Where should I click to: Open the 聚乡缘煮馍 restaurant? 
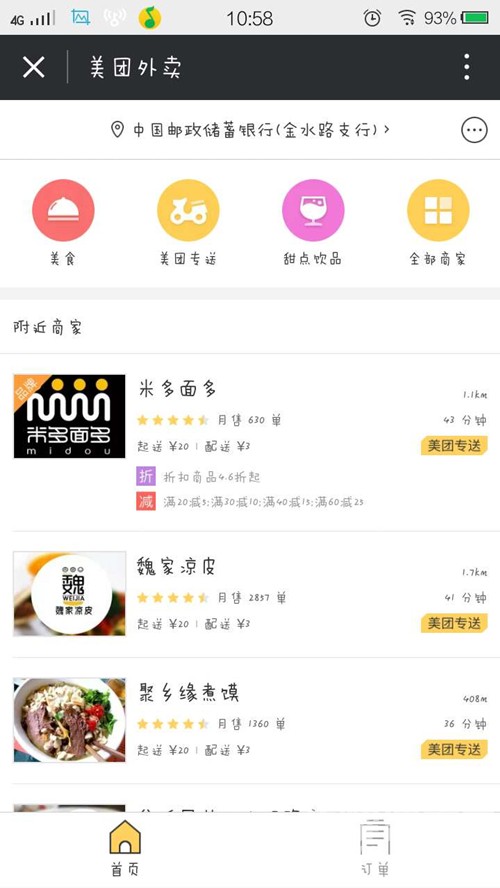pyautogui.click(x=250, y=720)
